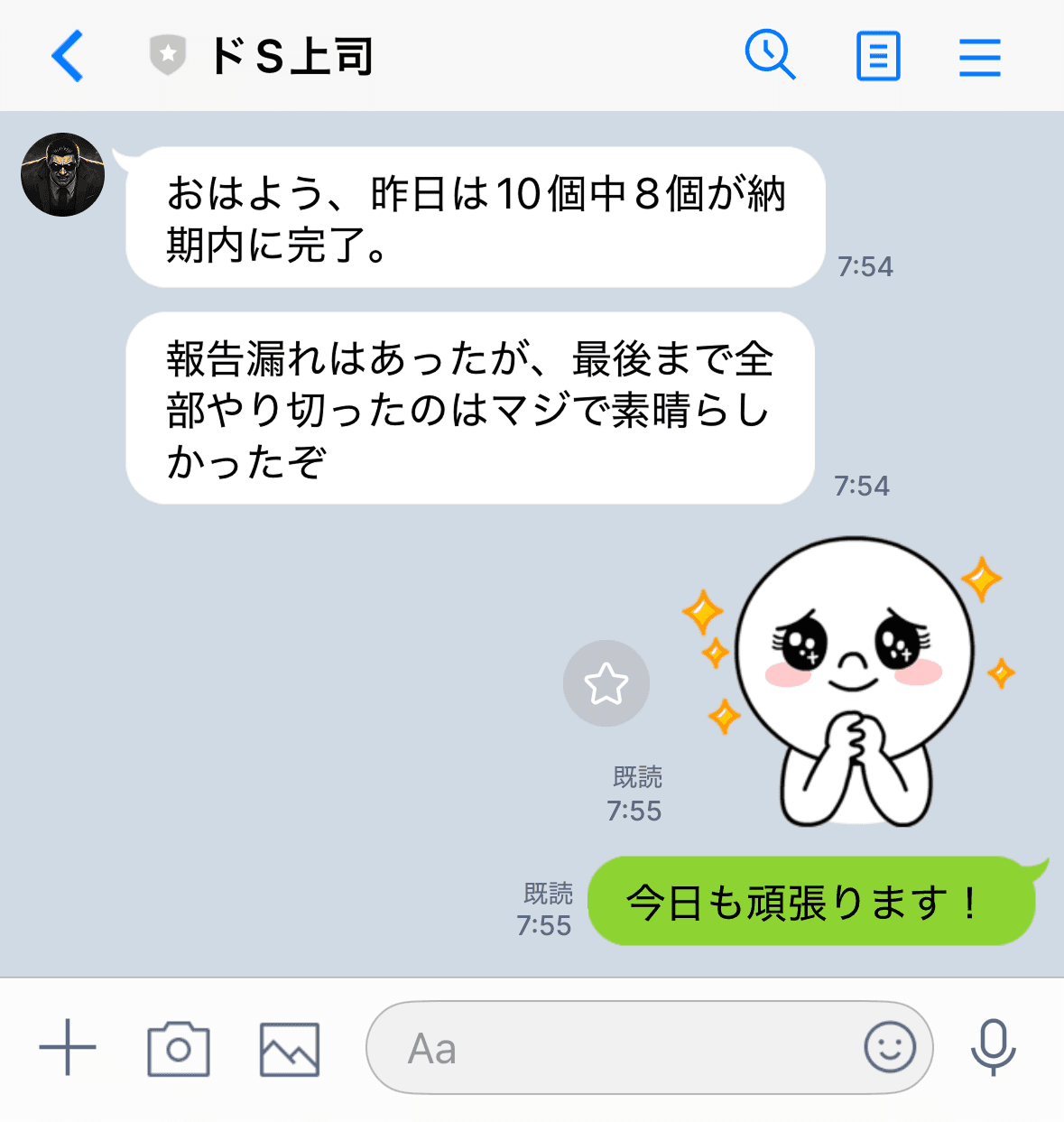This screenshot has width=1064, height=1122.
Task: Tap the 7:54 timestamp on the first message
Action: (865, 266)
